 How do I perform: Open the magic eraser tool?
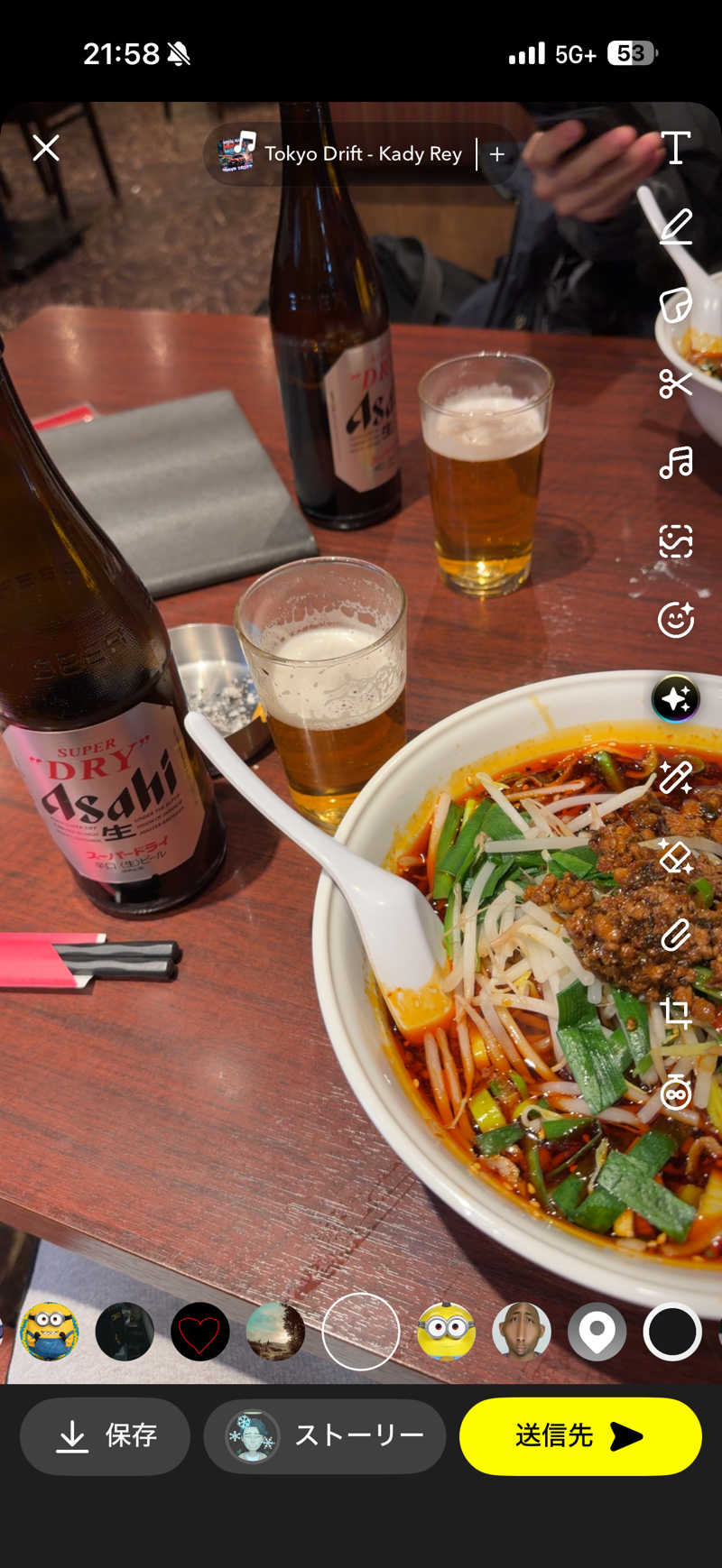(675, 856)
